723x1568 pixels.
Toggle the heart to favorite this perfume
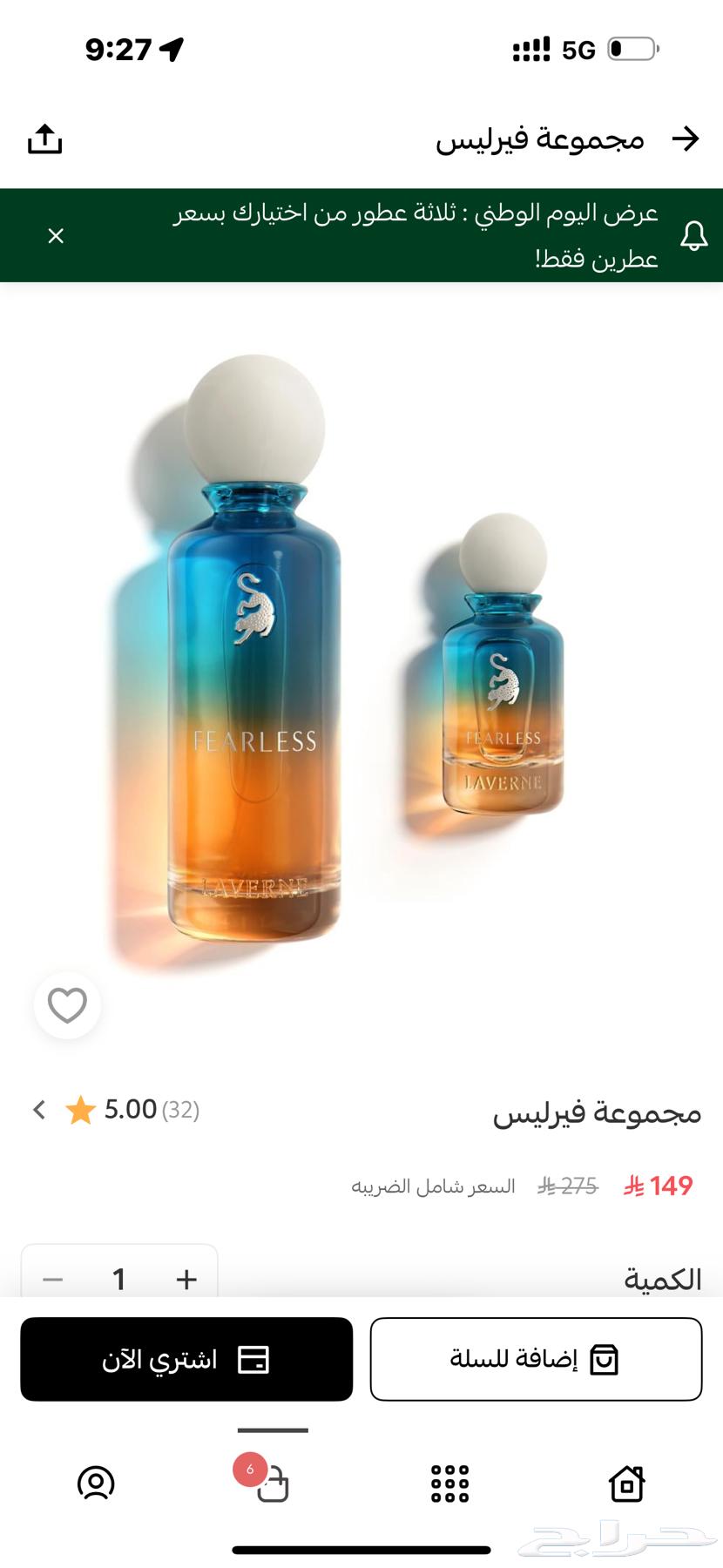point(67,1006)
